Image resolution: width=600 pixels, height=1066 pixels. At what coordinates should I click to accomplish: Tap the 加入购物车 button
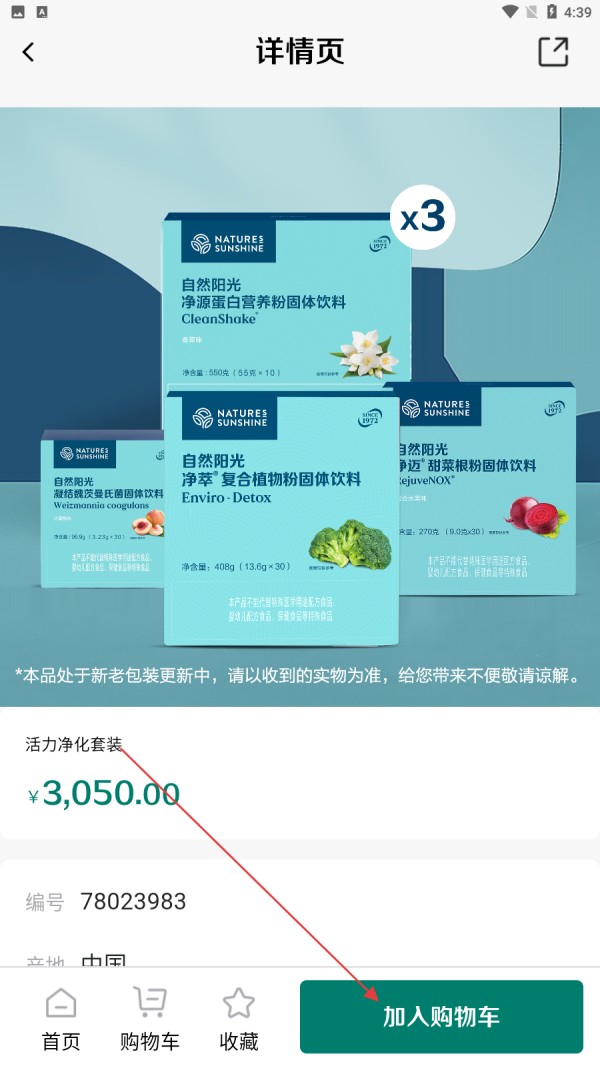[441, 1017]
